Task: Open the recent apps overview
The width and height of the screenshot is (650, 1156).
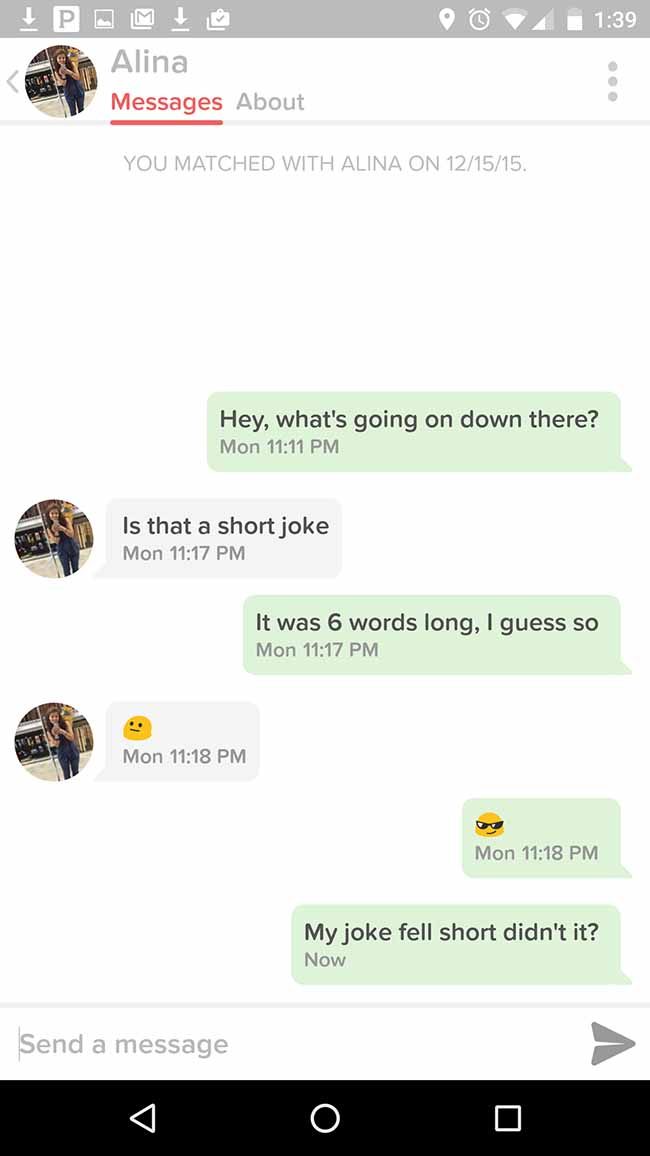Action: tap(507, 1118)
